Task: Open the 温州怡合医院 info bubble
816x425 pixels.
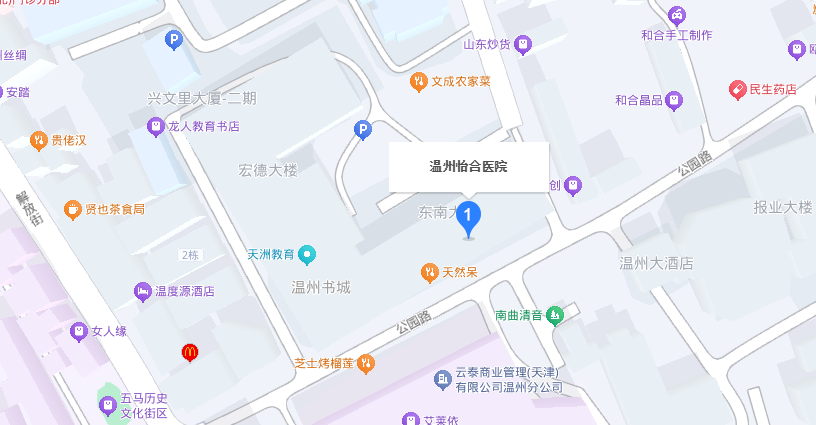Action: pos(468,166)
